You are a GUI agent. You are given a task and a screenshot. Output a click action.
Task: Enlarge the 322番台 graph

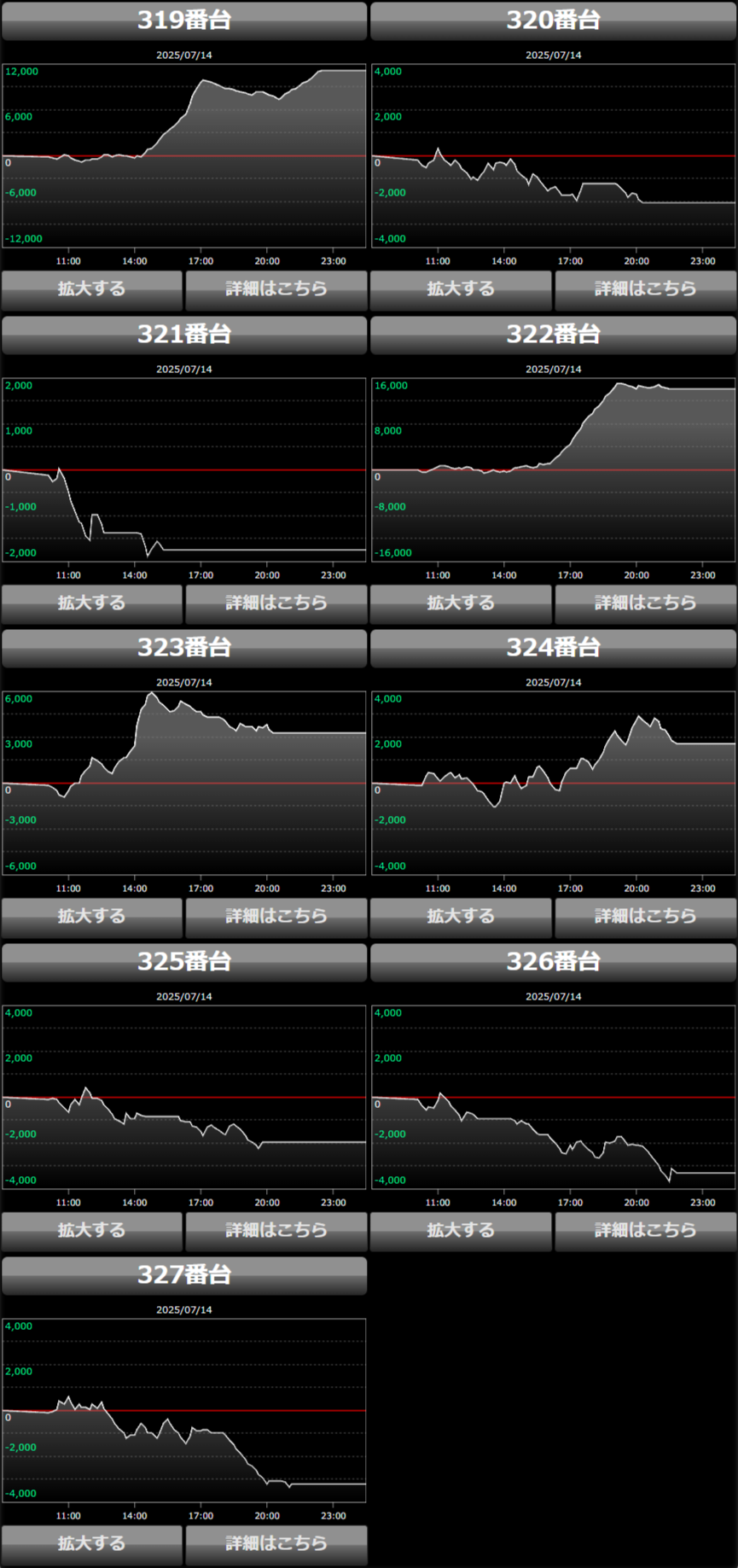(x=461, y=604)
